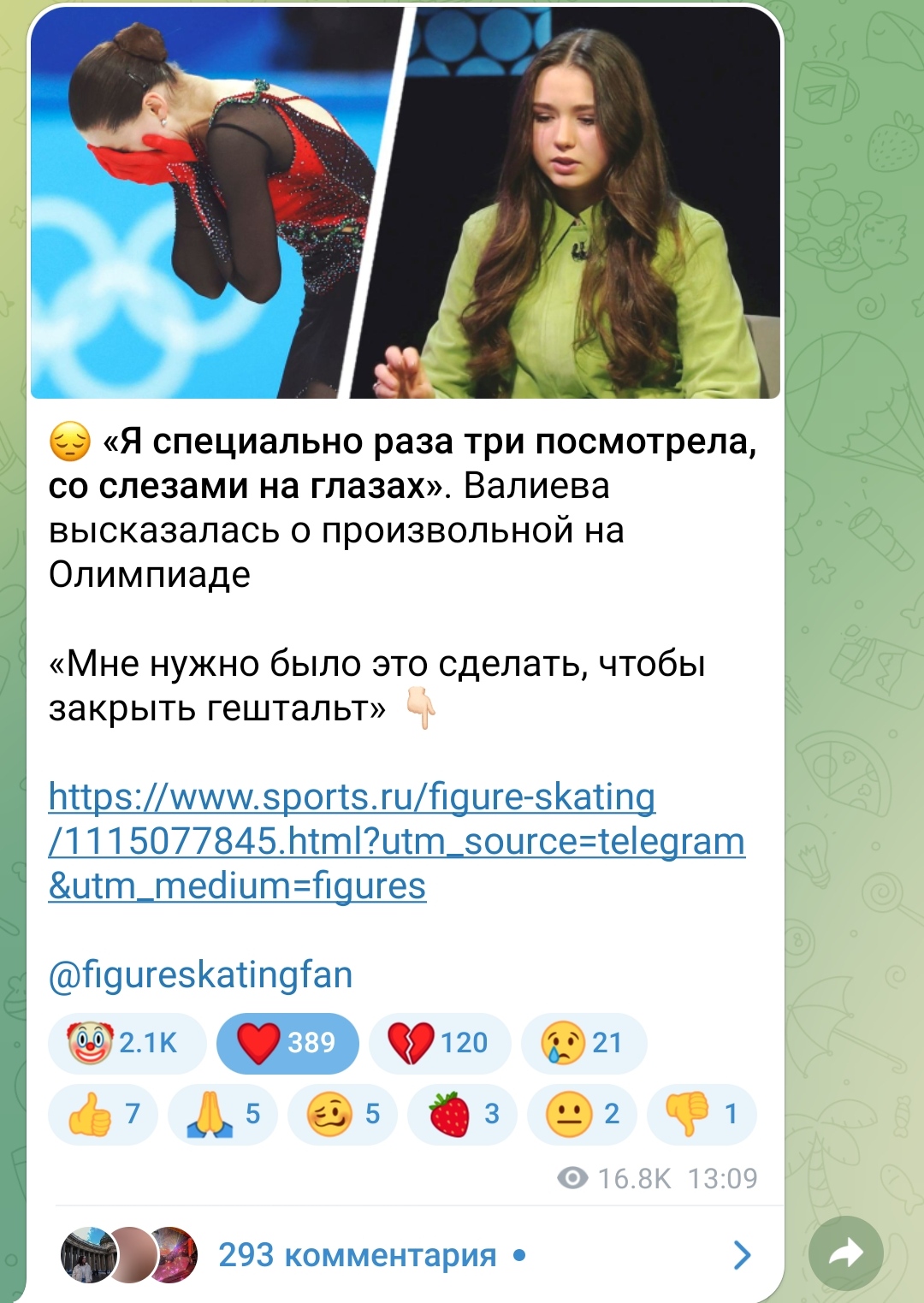Add the broken heart reaction (120)

(x=439, y=1043)
